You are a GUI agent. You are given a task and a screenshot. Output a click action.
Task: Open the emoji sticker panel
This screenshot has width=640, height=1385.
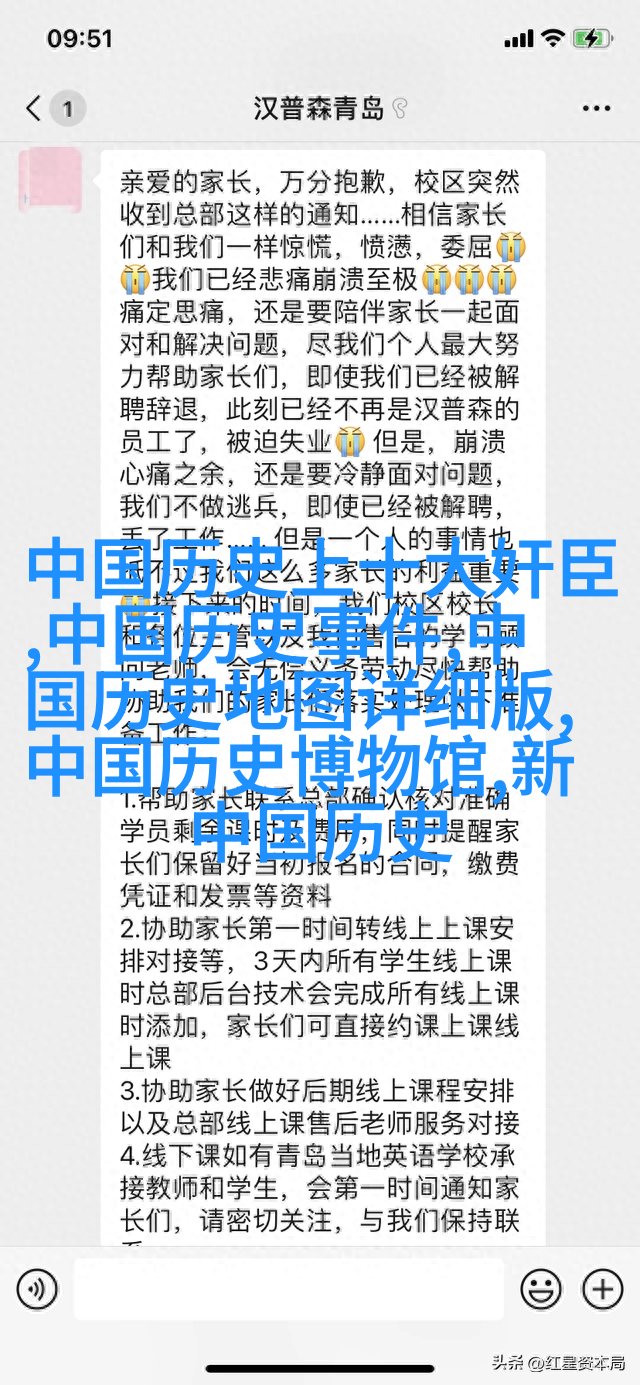pyautogui.click(x=541, y=1288)
